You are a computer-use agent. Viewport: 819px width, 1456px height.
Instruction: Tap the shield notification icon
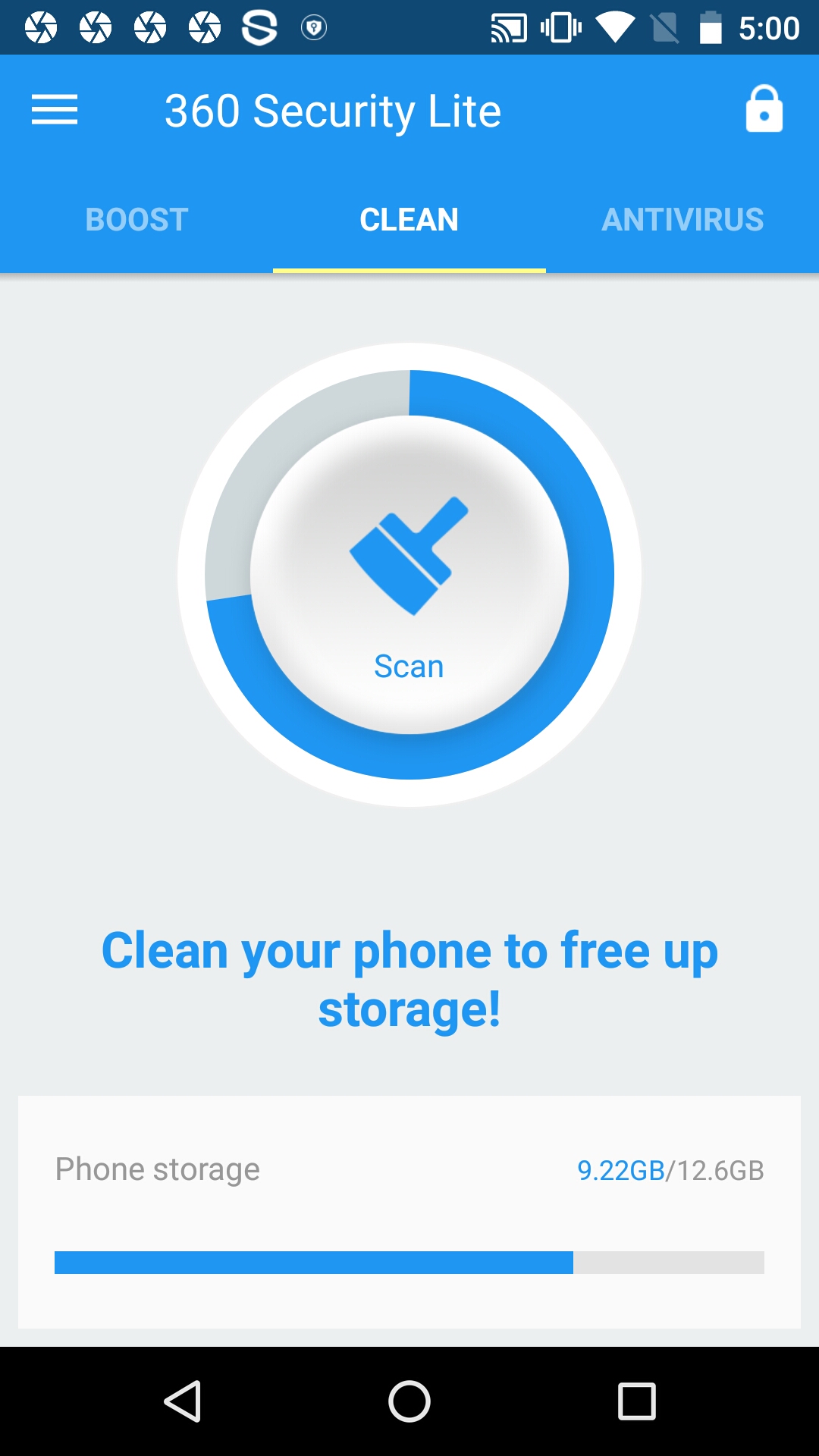click(x=312, y=28)
